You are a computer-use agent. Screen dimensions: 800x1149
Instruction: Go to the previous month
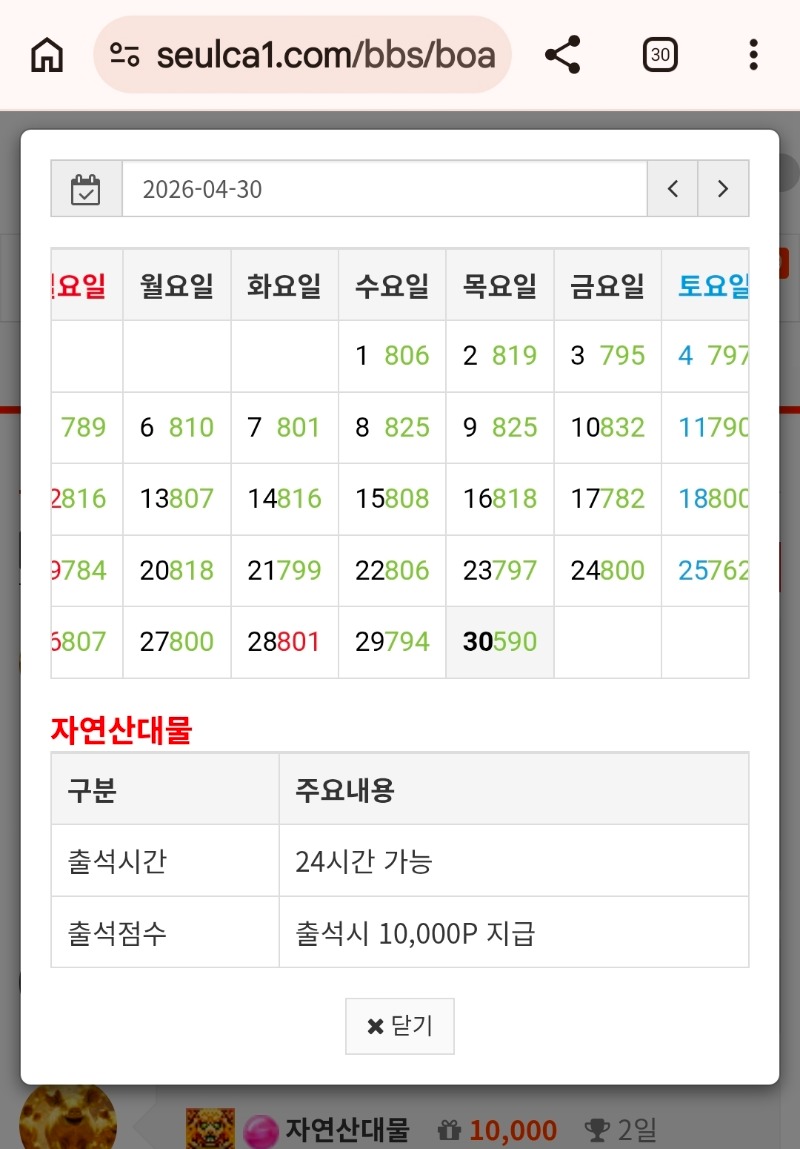[673, 189]
